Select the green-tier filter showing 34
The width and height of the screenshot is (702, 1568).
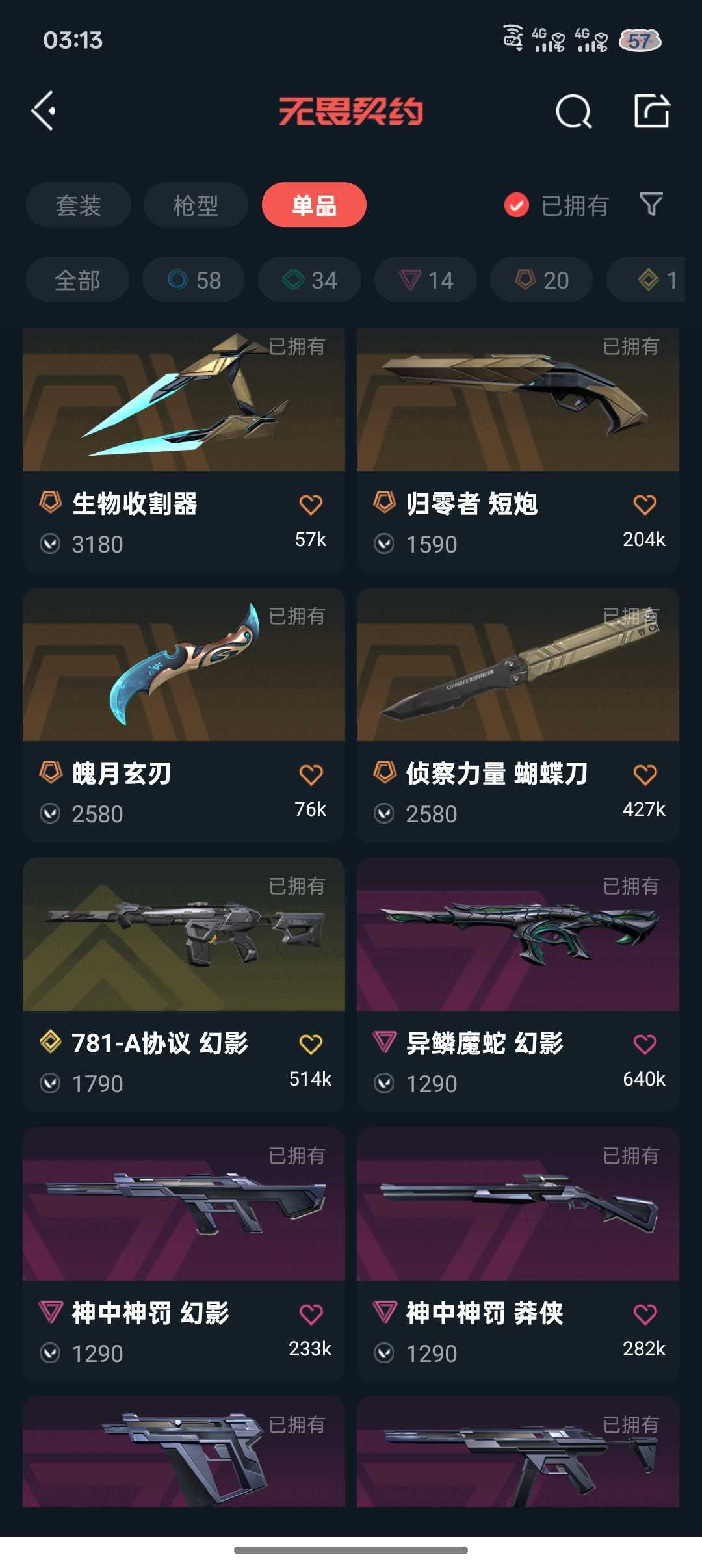(x=309, y=280)
